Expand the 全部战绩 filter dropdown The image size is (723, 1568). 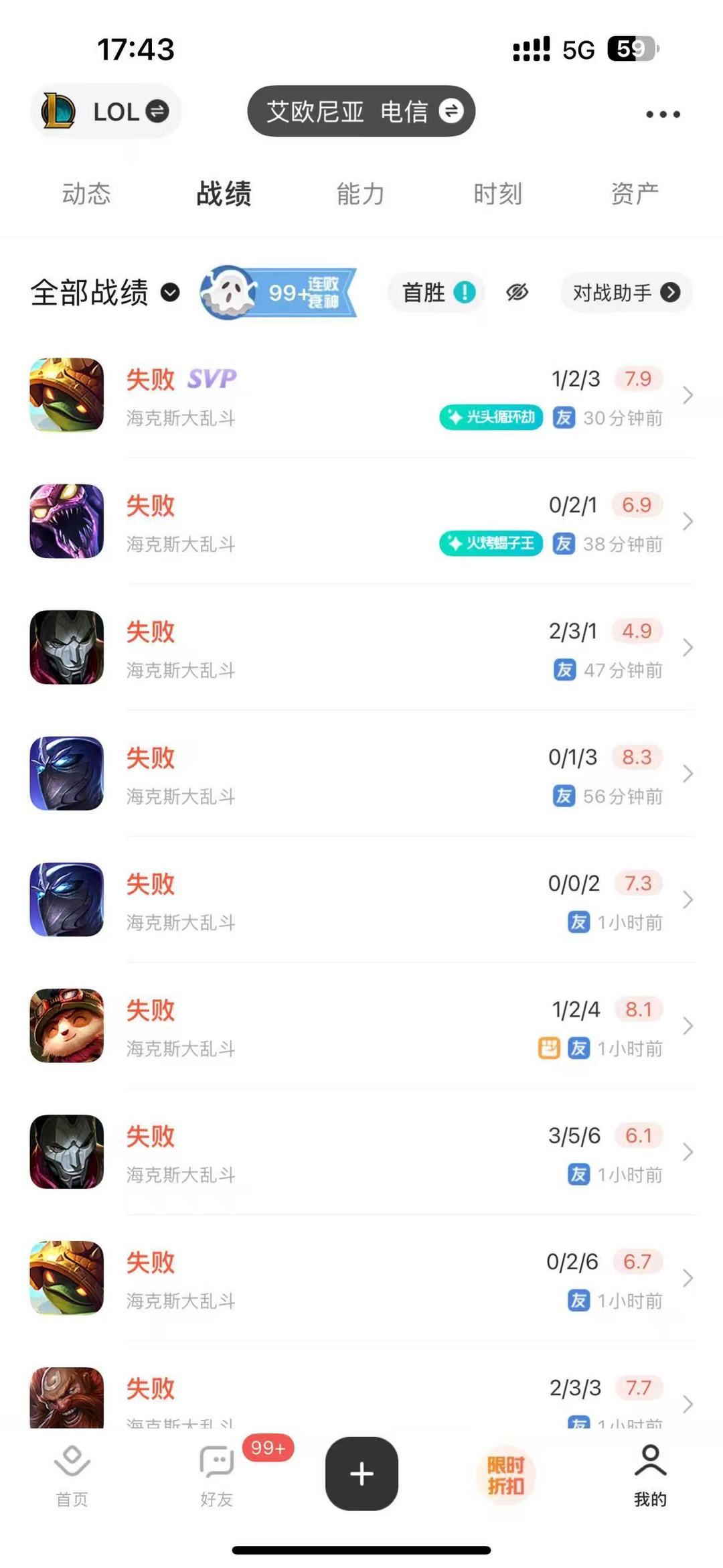tap(105, 293)
